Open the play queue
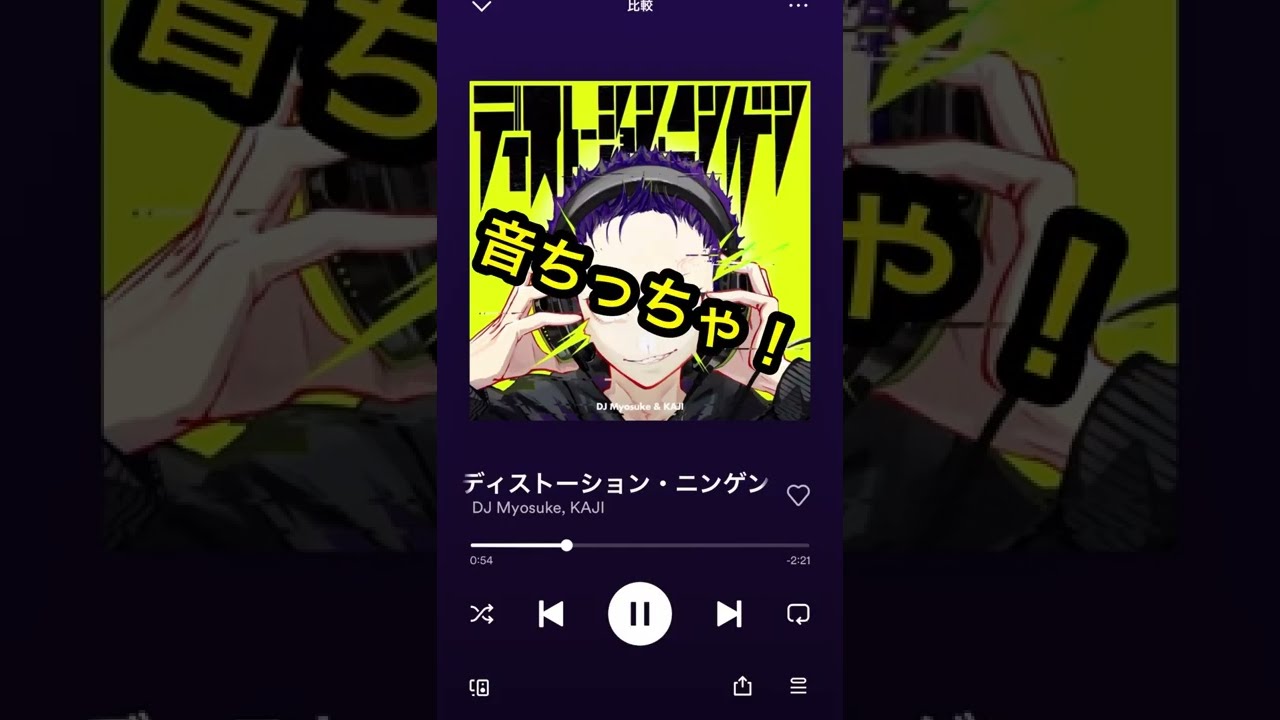 [798, 686]
